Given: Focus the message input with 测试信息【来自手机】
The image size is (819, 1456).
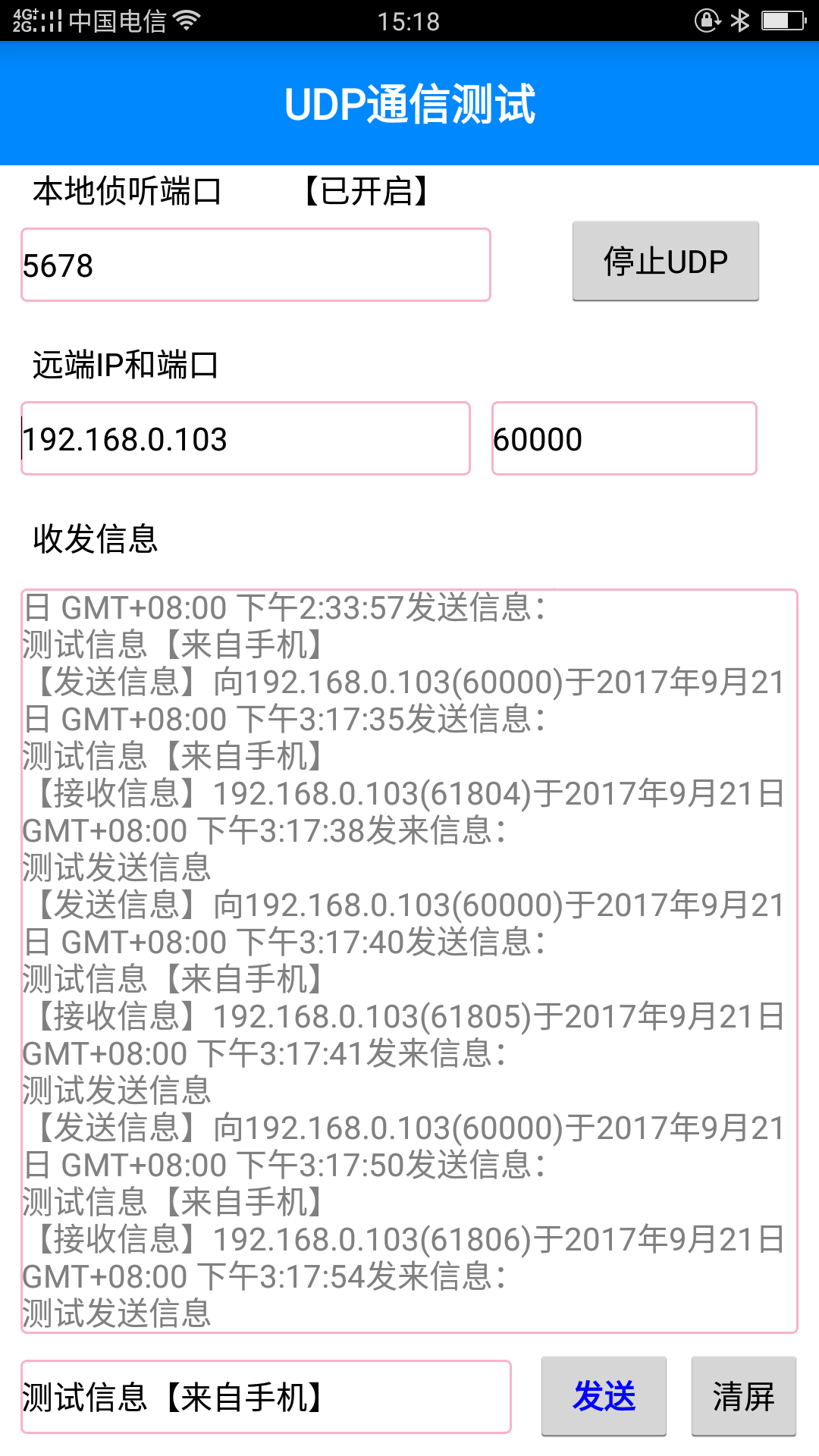Looking at the screenshot, I should pos(266,1397).
